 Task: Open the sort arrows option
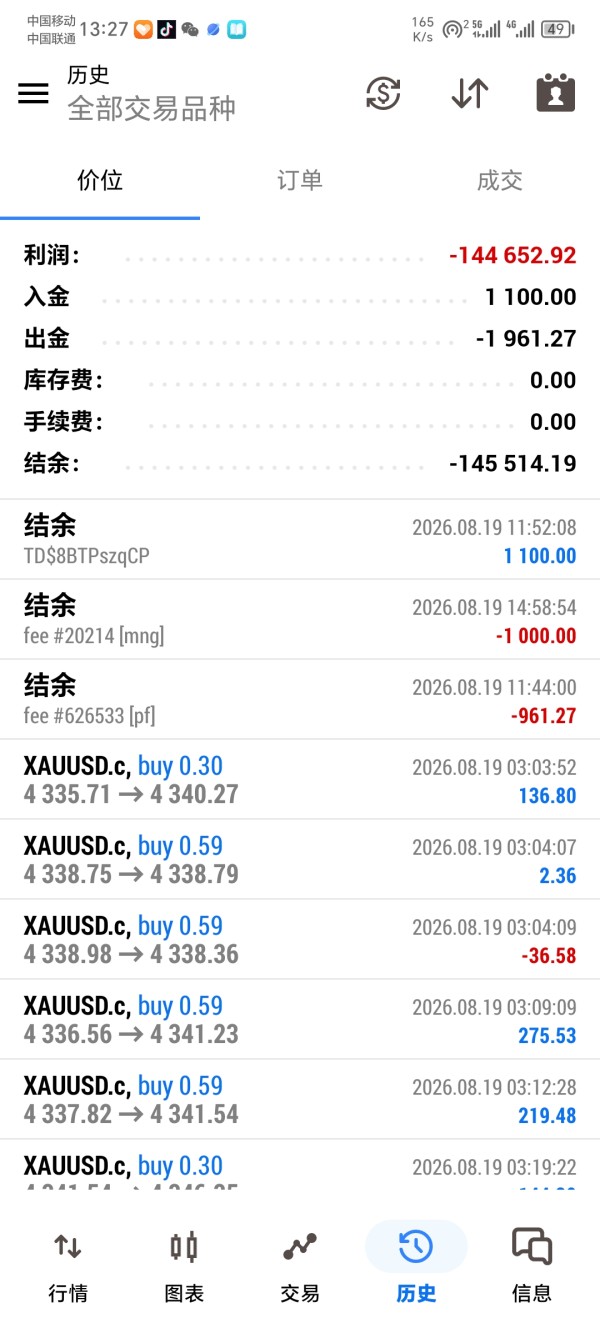point(469,93)
